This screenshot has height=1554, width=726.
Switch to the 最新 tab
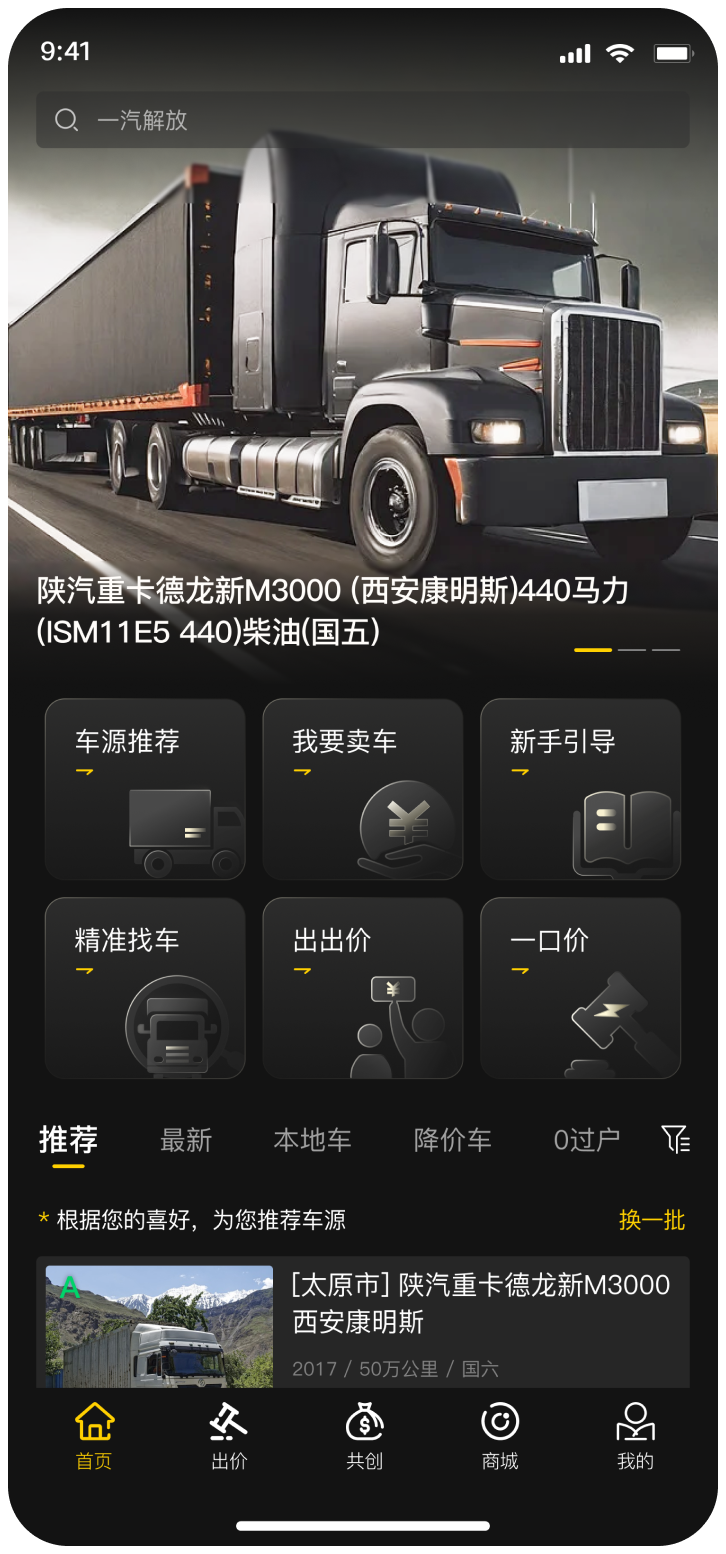point(186,1140)
